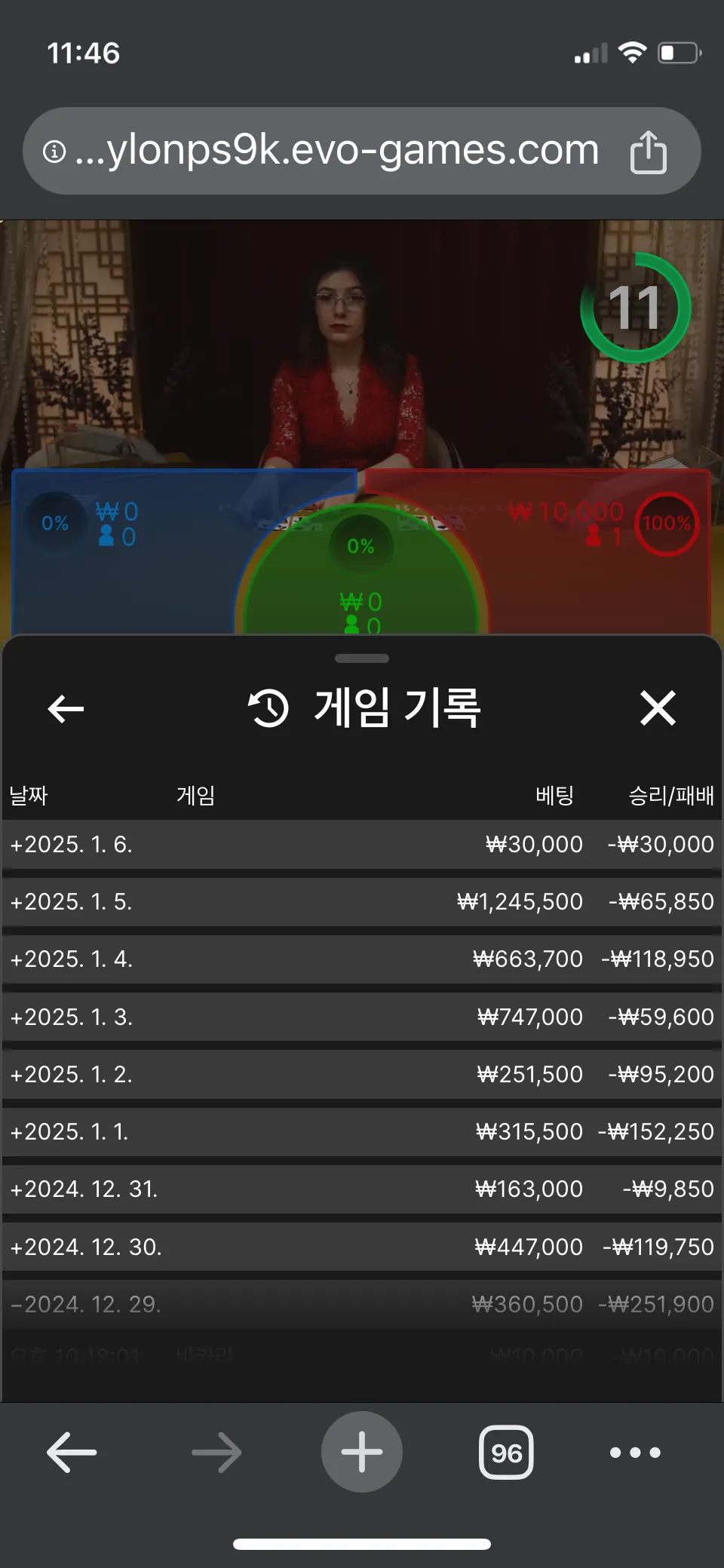The image size is (724, 1568).
Task: Share the page from the address bar
Action: click(648, 152)
